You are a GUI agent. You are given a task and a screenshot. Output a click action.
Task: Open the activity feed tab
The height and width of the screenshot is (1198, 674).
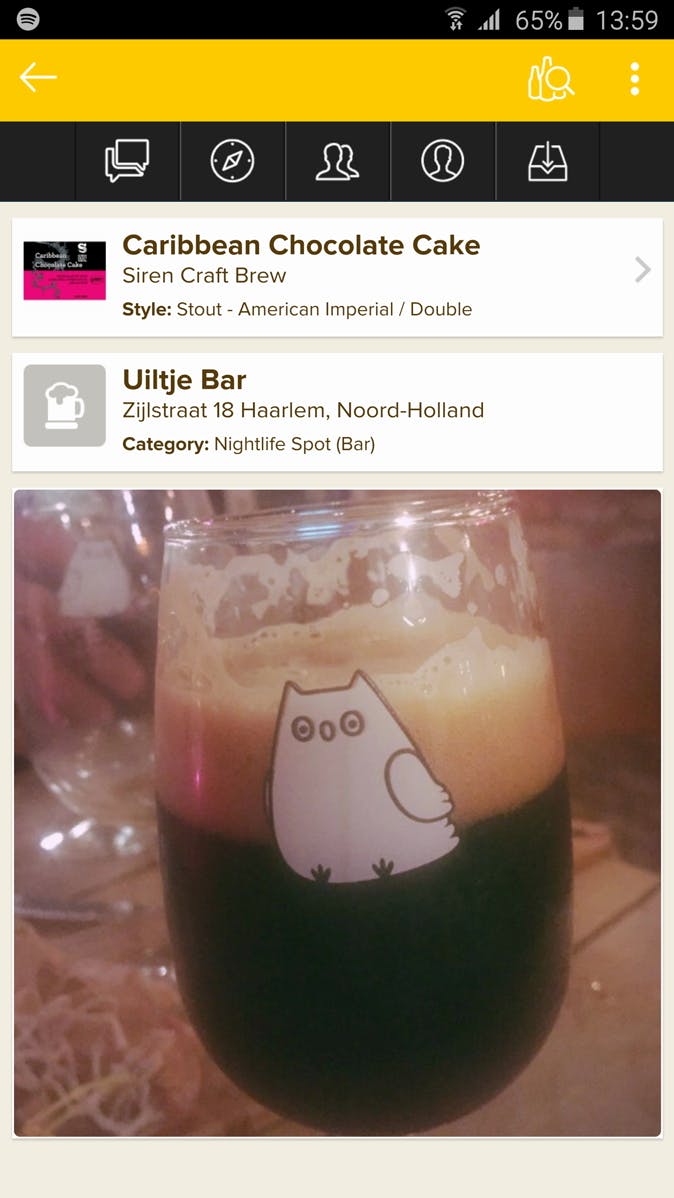(127, 161)
